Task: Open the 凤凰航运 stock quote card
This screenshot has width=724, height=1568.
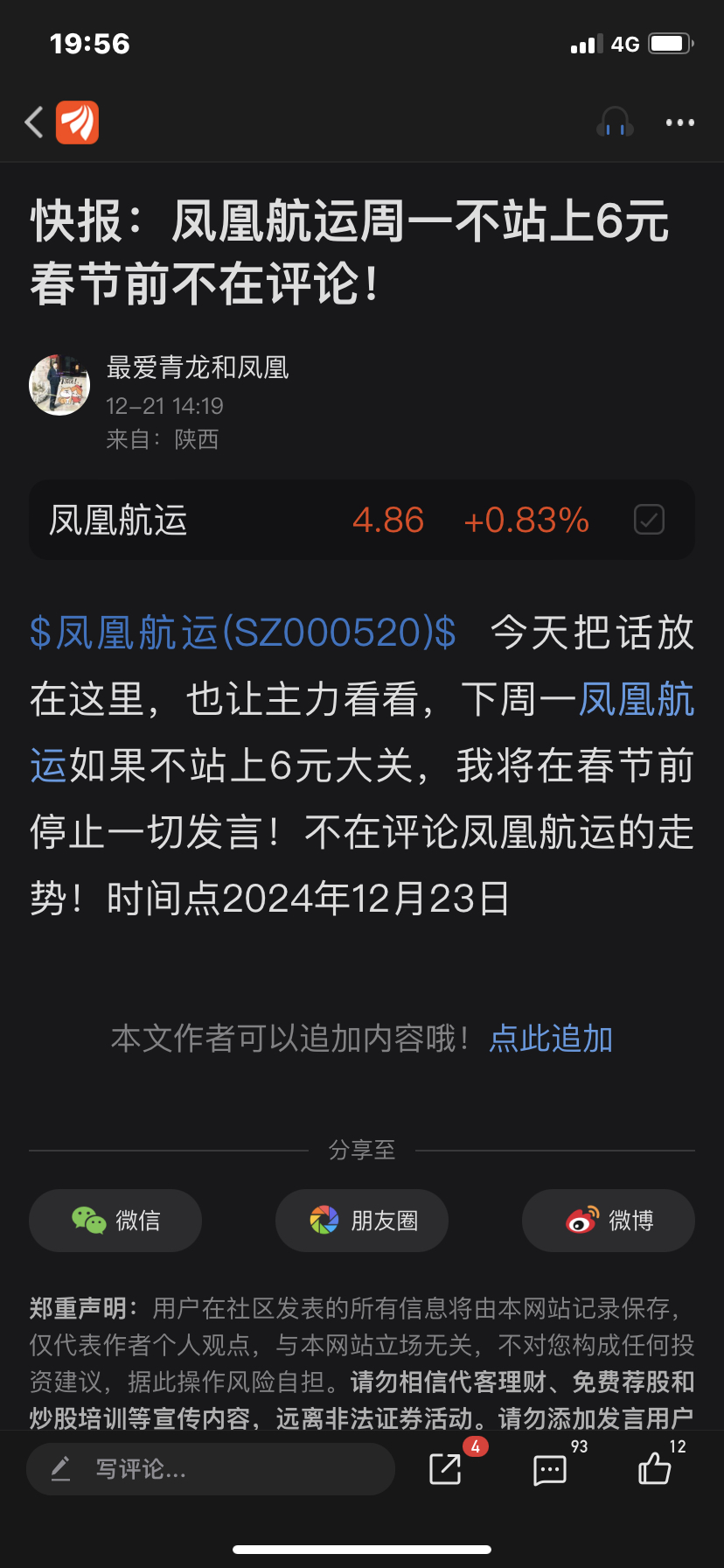Action: point(362,520)
